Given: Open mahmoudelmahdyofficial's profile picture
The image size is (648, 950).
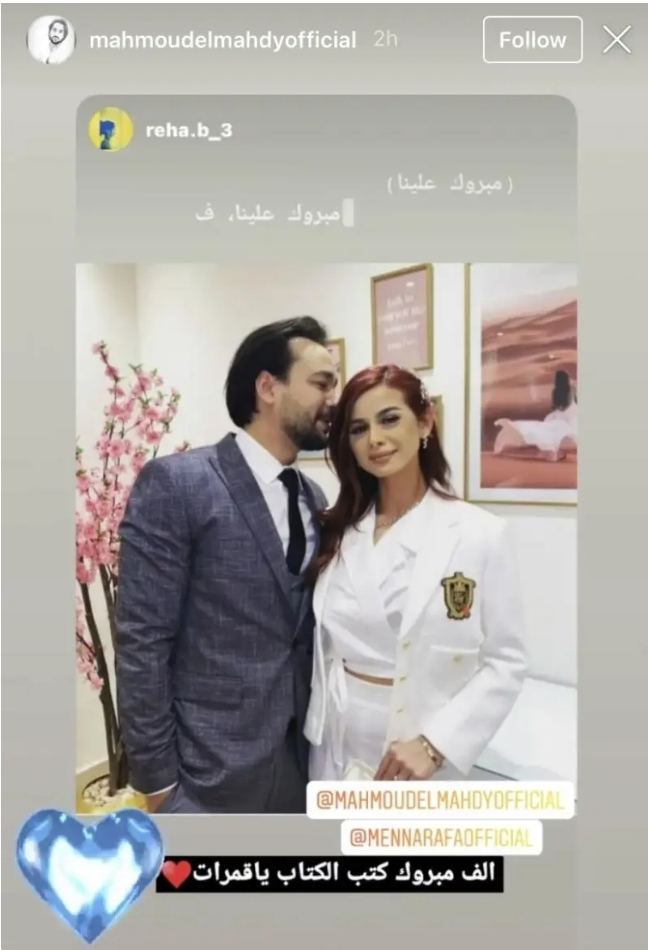Looking at the screenshot, I should pos(50,40).
